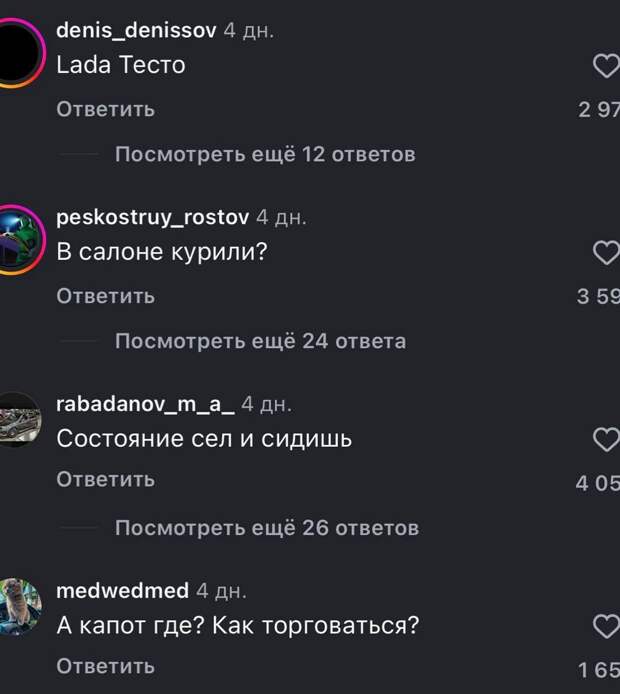Like medwedmed's comment
This screenshot has height=694, width=620.
tap(606, 627)
